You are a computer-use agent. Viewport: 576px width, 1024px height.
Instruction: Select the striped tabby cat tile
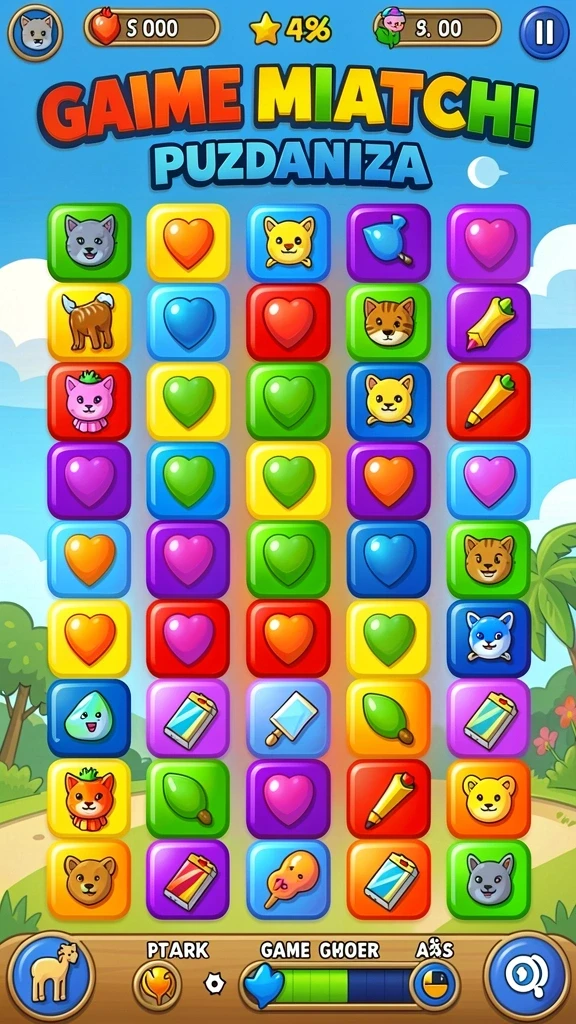(x=389, y=322)
